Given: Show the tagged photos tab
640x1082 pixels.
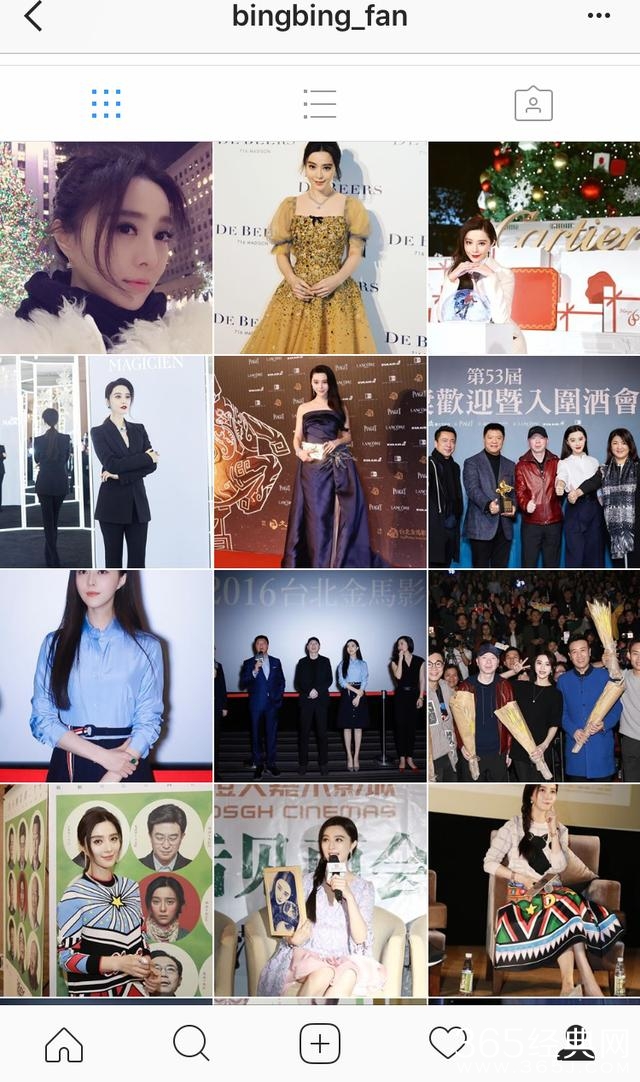Looking at the screenshot, I should (533, 103).
